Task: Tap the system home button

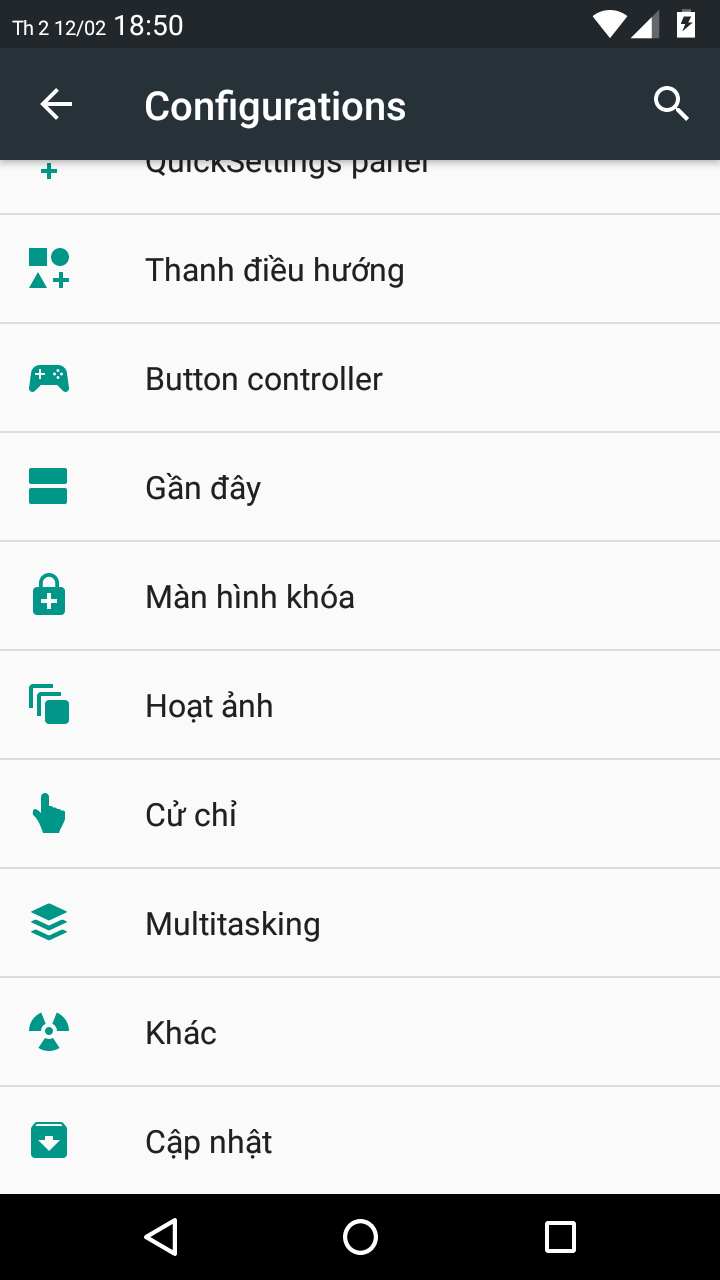Action: click(360, 1237)
